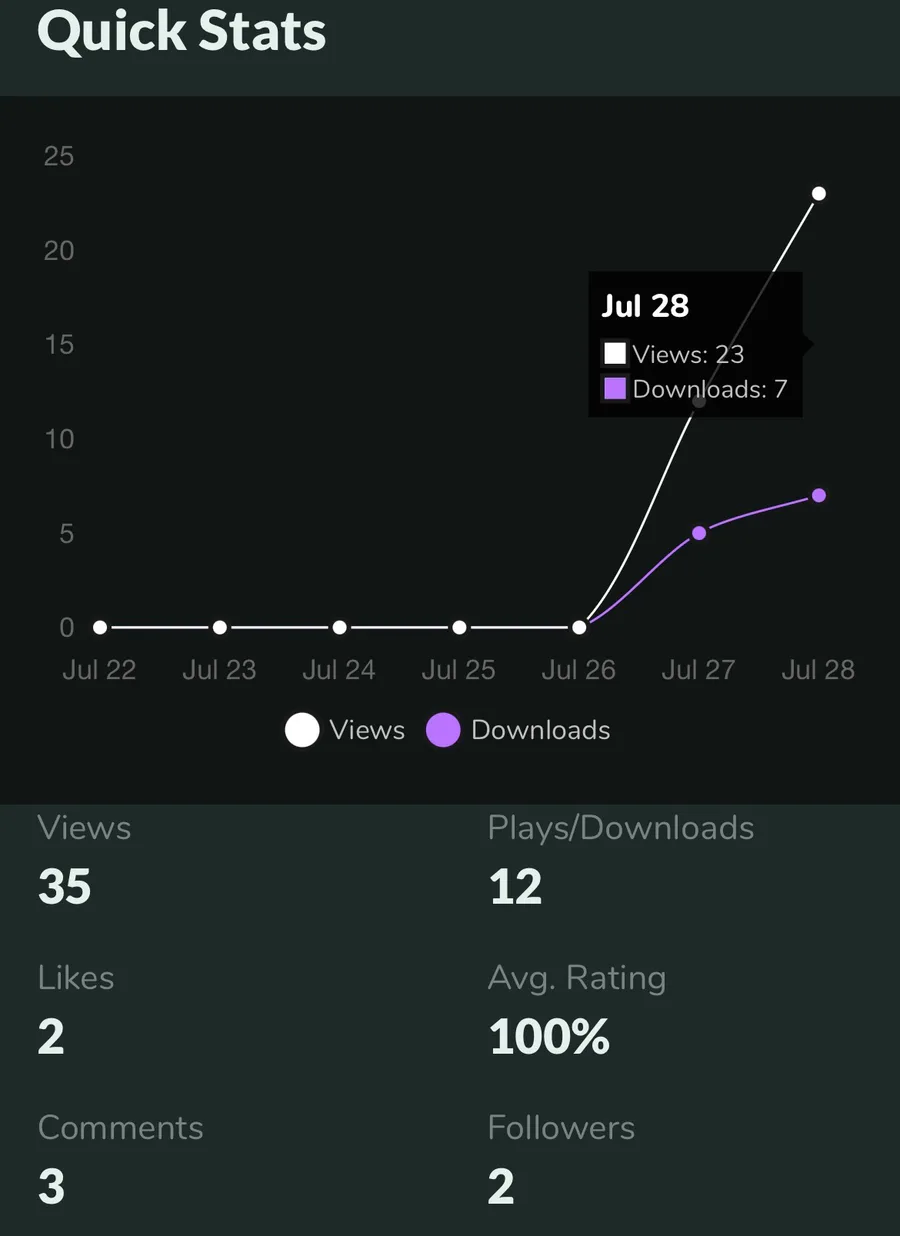Select the Jul 28 Downloads data point
Screen dimensions: 900x1236
tap(819, 495)
